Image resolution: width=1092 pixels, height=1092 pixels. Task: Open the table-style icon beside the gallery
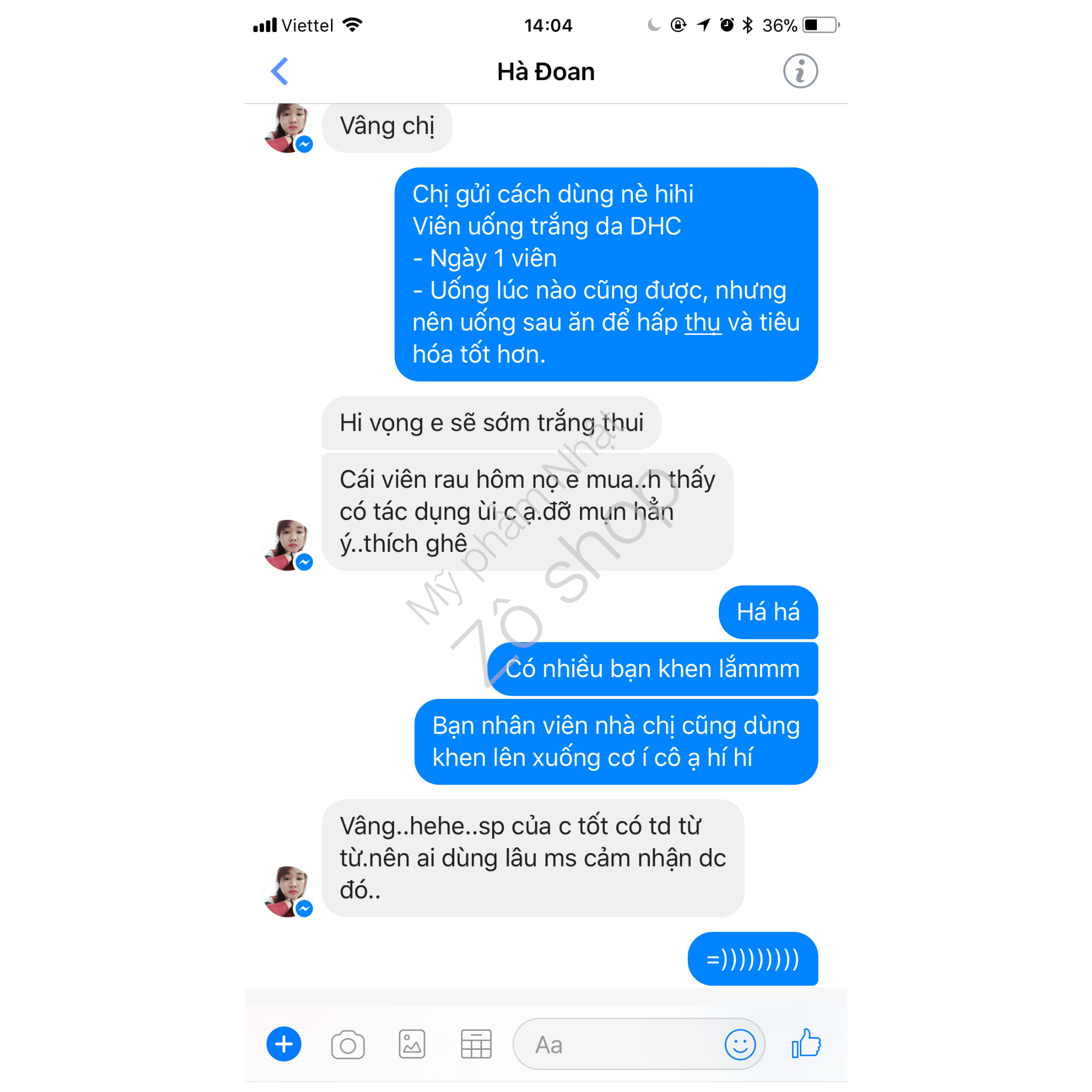[x=476, y=1044]
